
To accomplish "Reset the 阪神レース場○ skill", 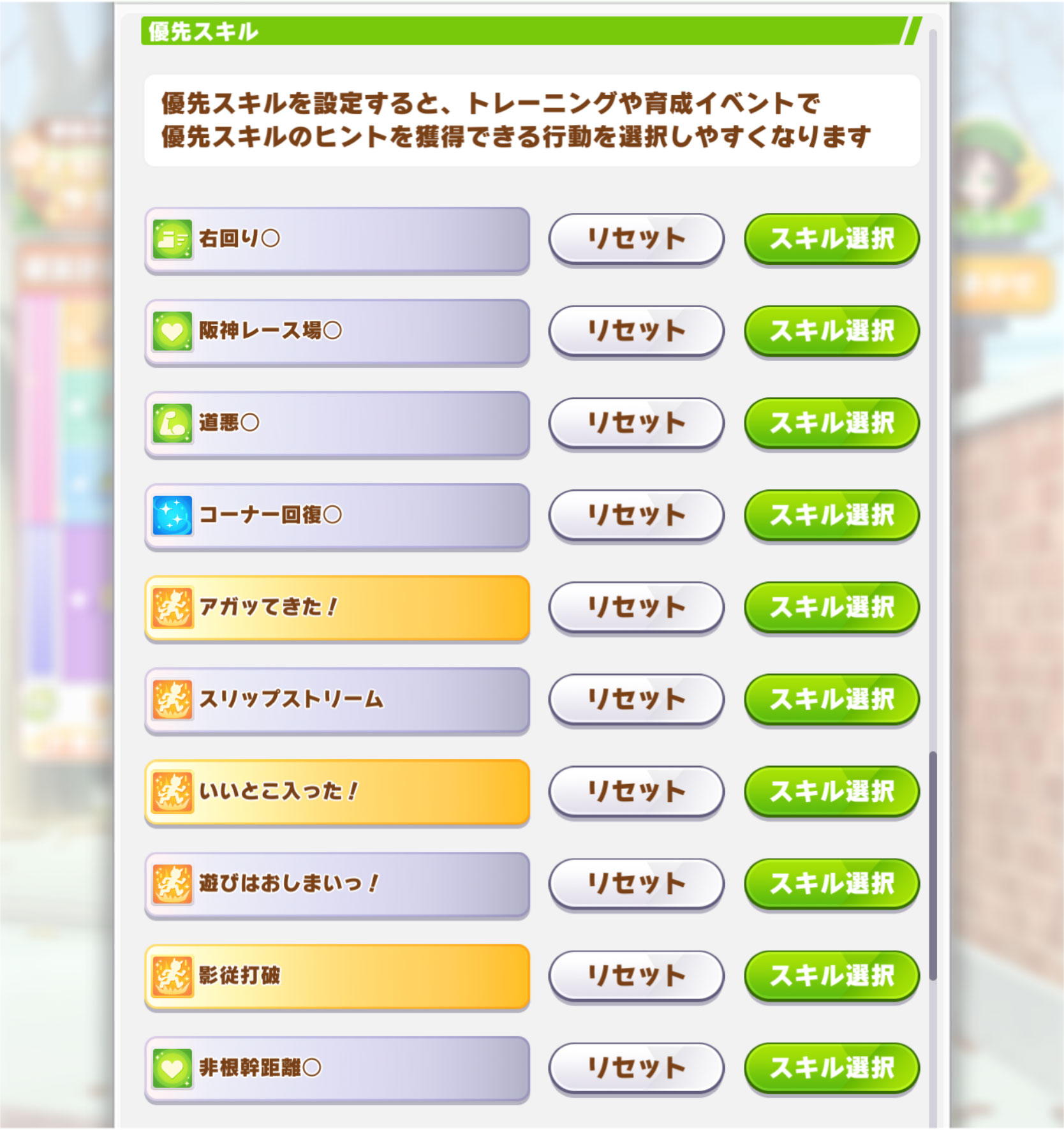I will point(636,331).
